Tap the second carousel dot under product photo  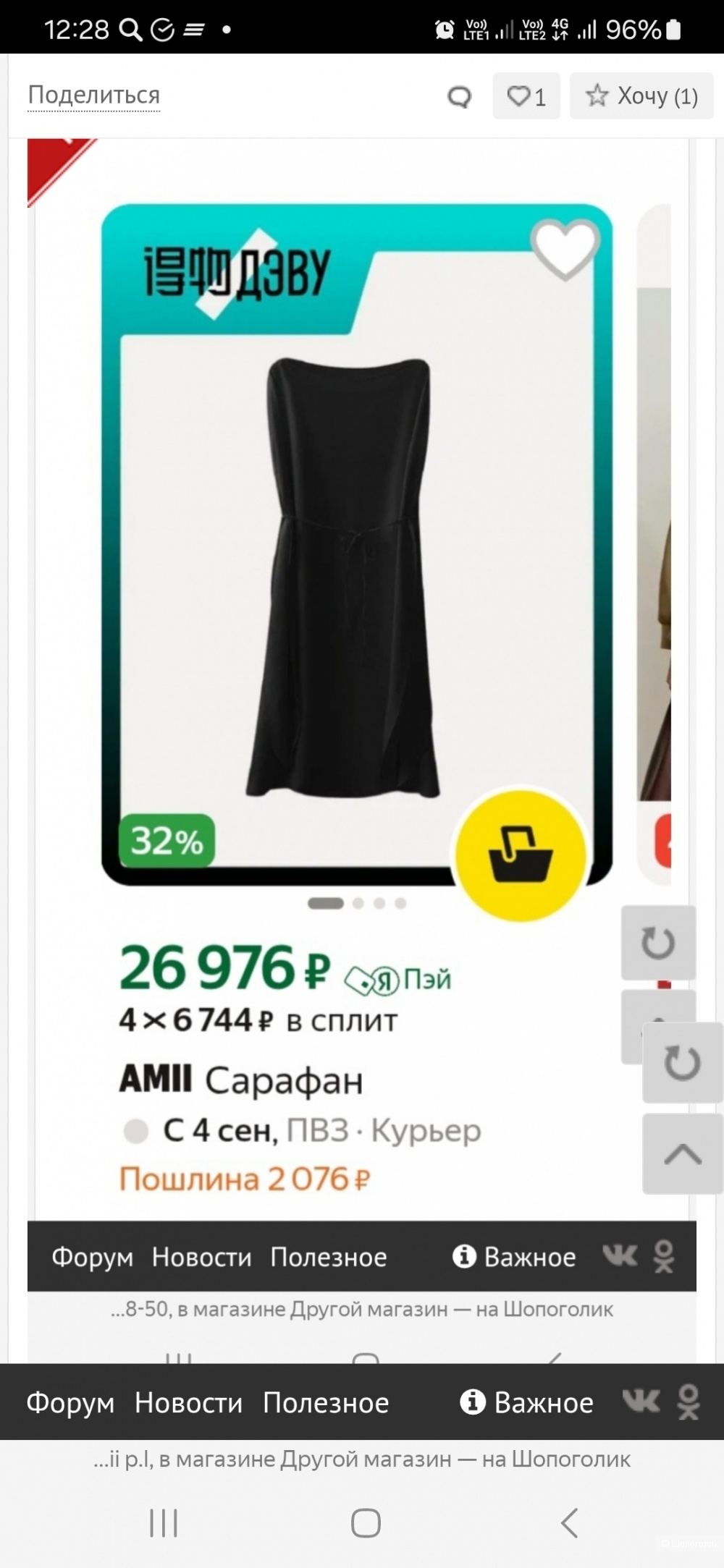tap(357, 902)
